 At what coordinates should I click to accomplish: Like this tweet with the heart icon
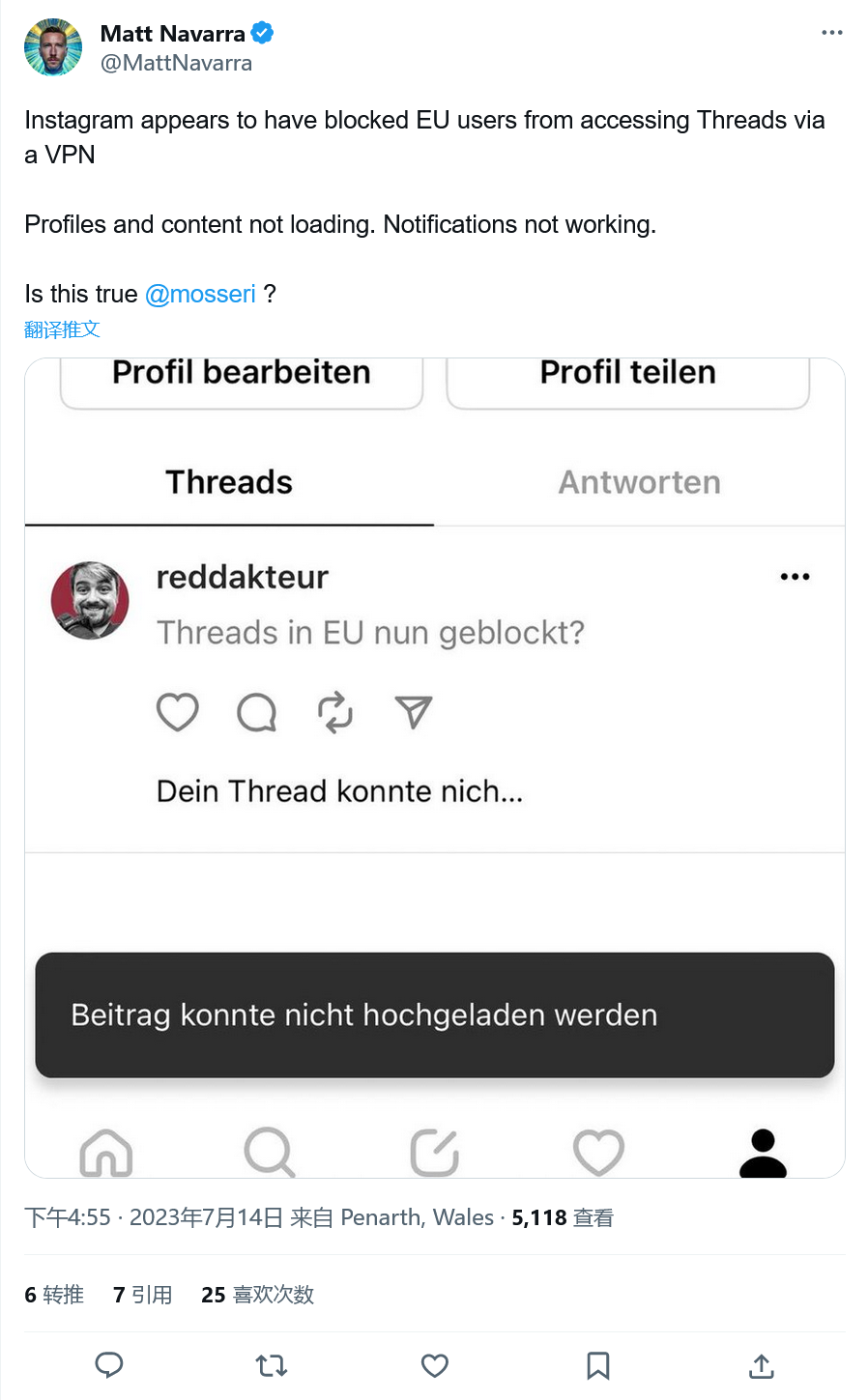coord(435,1365)
